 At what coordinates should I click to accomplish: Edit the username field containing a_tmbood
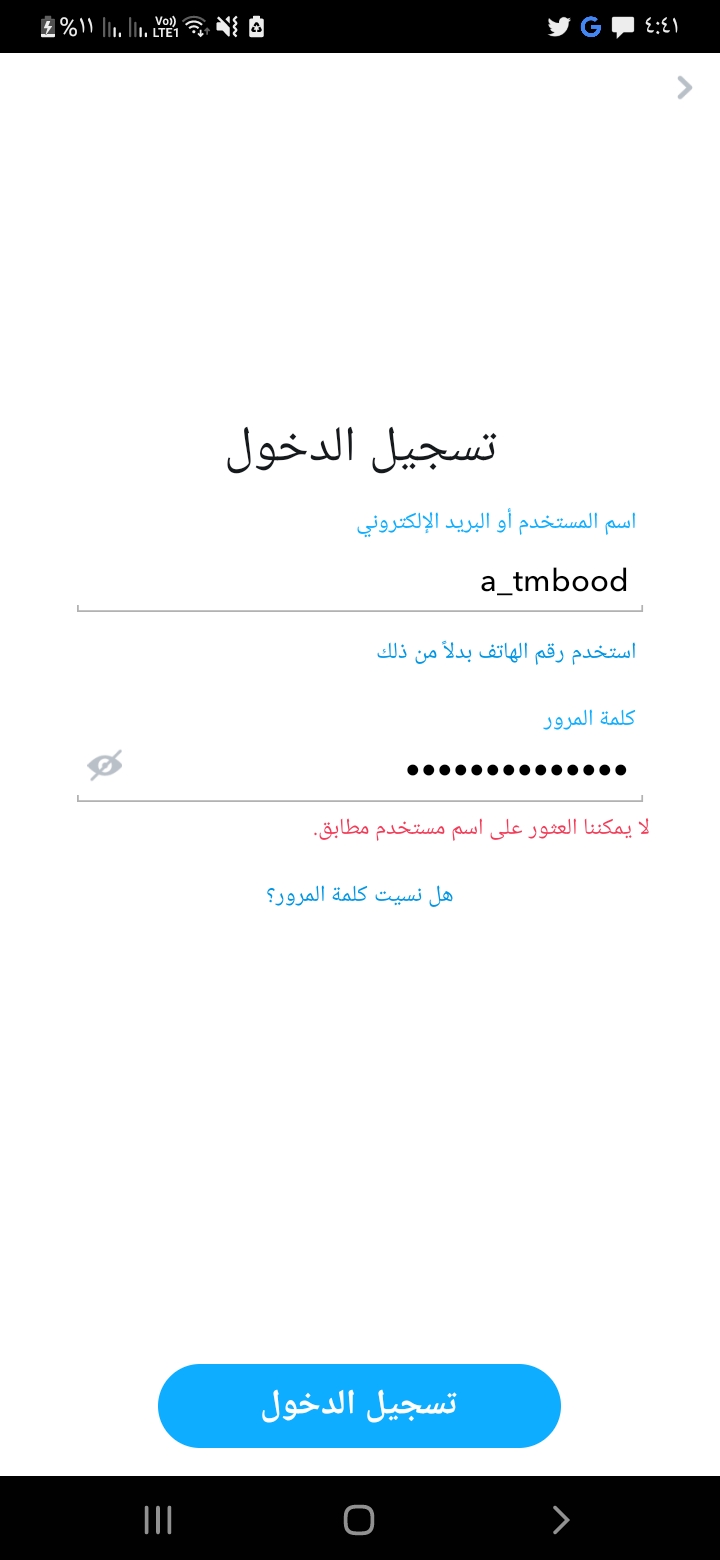[360, 581]
